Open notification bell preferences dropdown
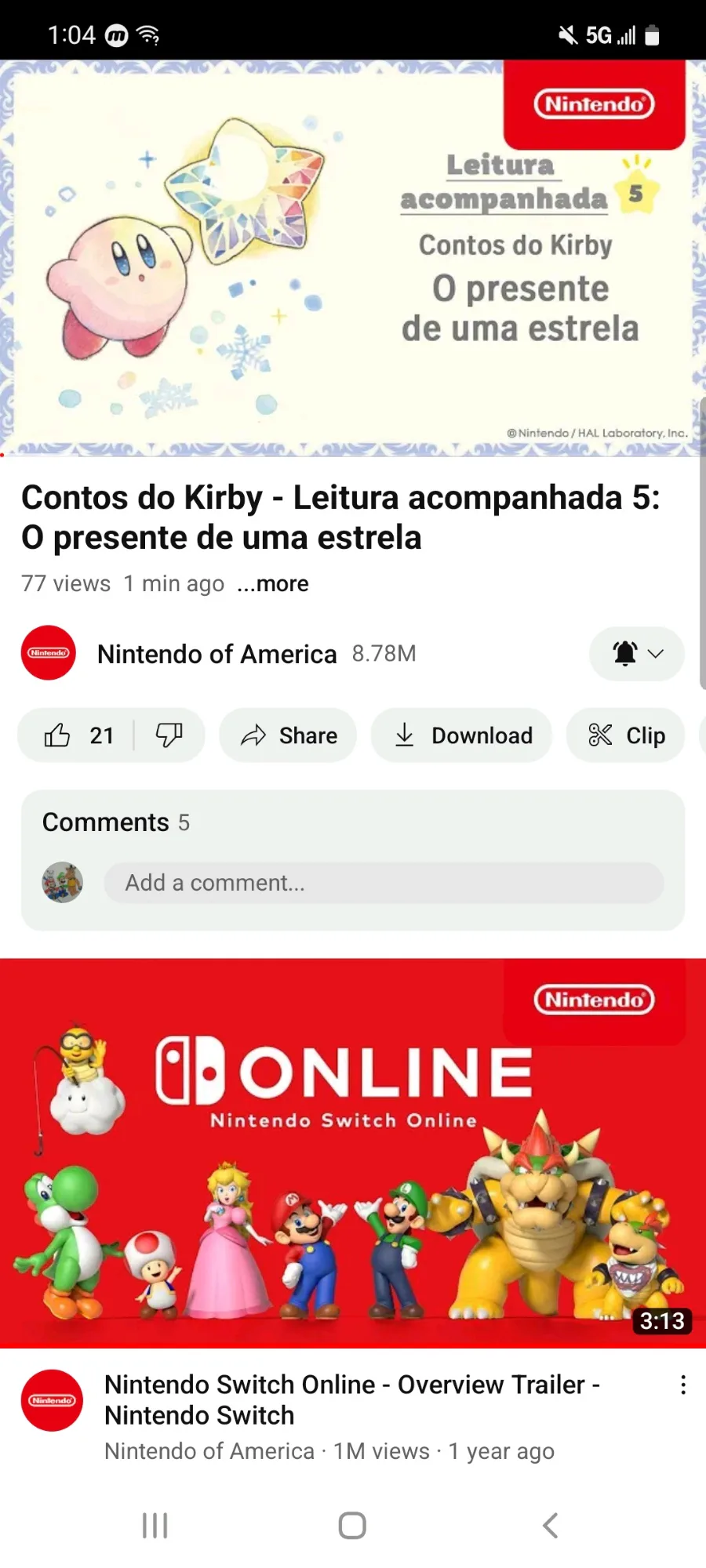Image resolution: width=706 pixels, height=1568 pixels. [x=636, y=654]
